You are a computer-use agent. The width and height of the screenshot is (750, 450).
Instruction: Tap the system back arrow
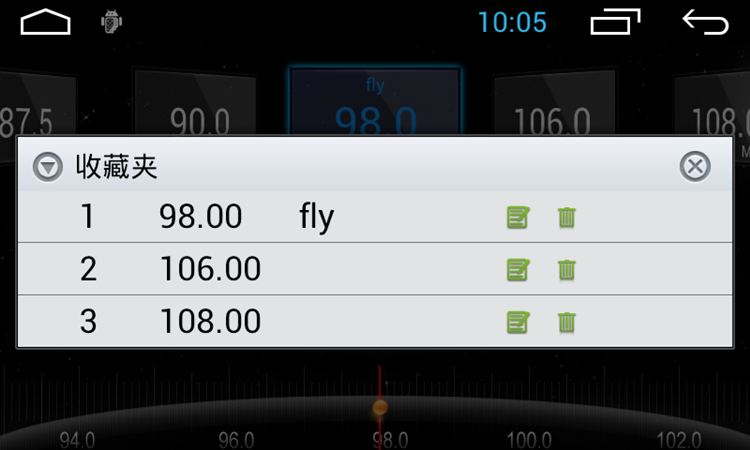coord(705,21)
